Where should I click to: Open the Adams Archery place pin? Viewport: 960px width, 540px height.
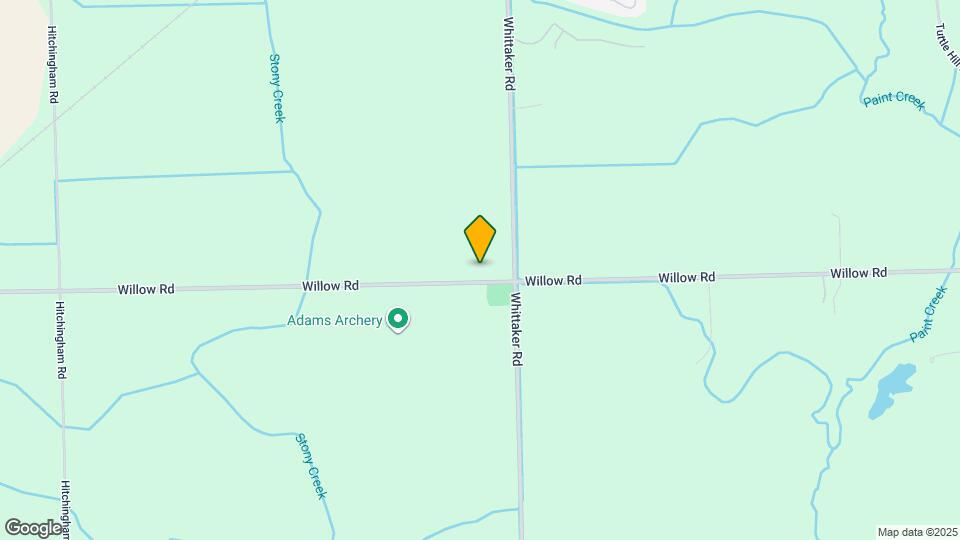click(399, 320)
